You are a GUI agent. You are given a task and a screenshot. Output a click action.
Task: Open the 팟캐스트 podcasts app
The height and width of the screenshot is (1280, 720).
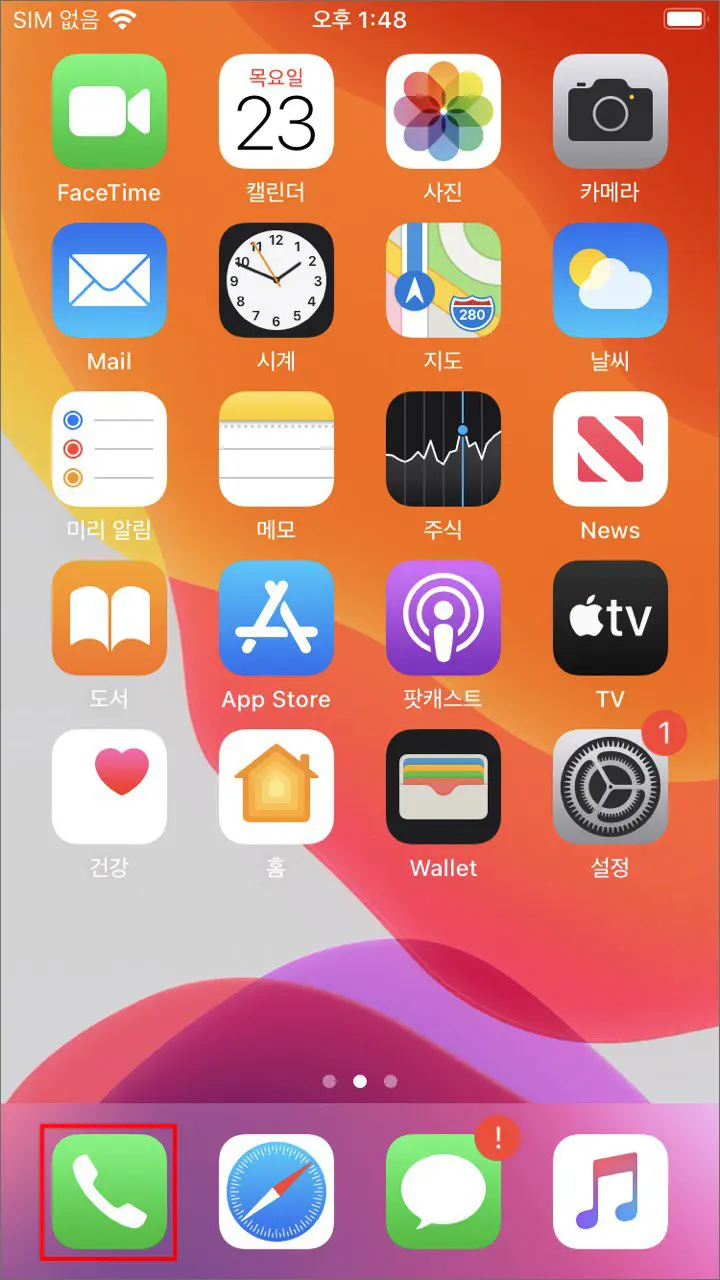[443, 618]
